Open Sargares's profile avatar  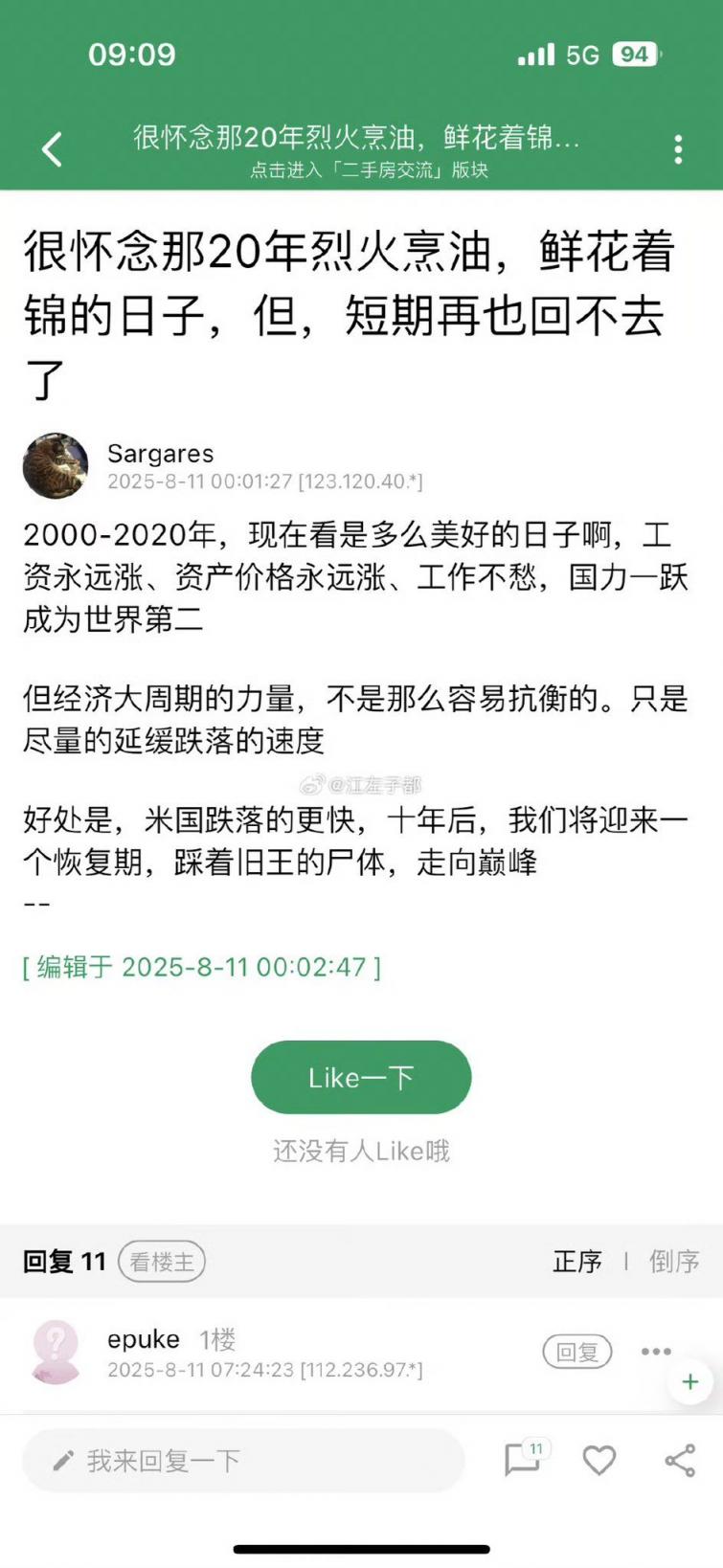click(56, 466)
